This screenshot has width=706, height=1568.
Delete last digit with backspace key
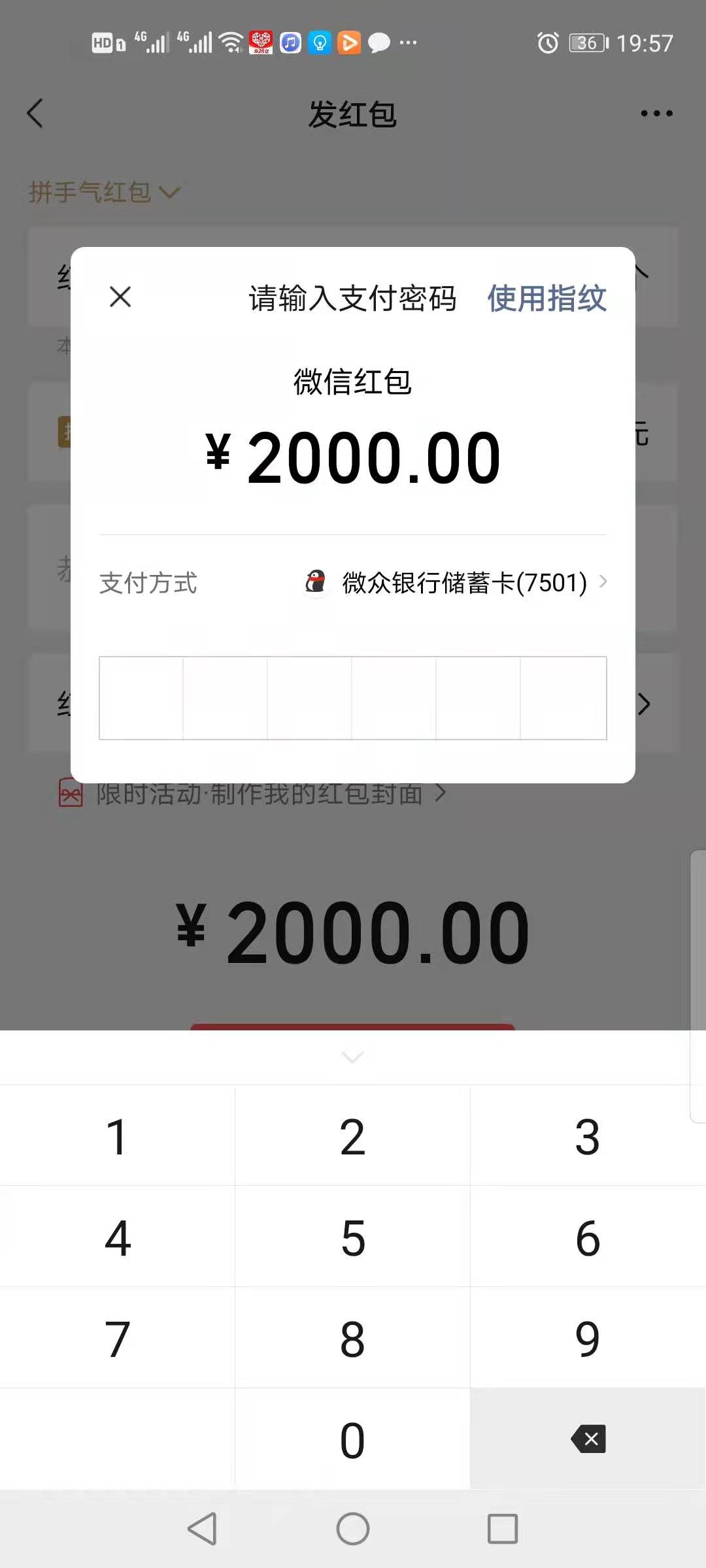point(588,1439)
